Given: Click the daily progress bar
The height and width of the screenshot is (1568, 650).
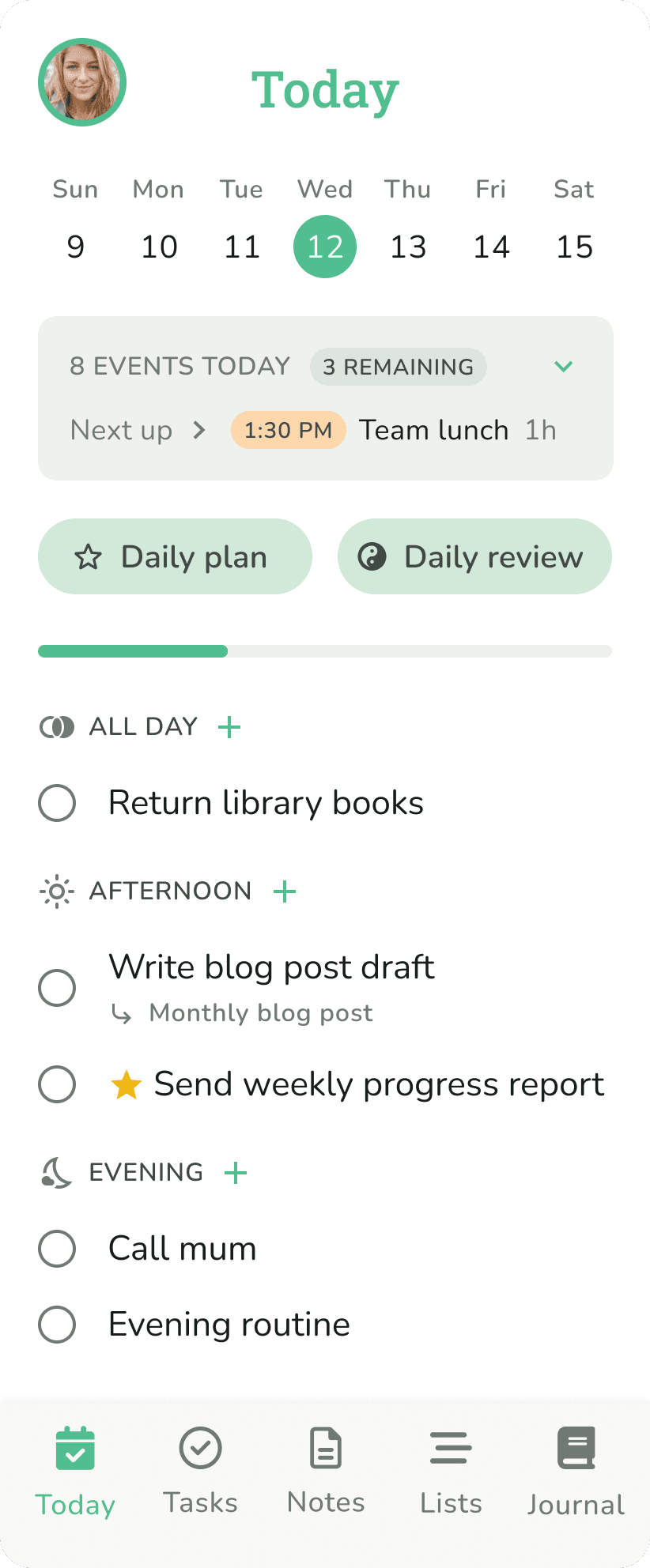Looking at the screenshot, I should click(x=325, y=650).
